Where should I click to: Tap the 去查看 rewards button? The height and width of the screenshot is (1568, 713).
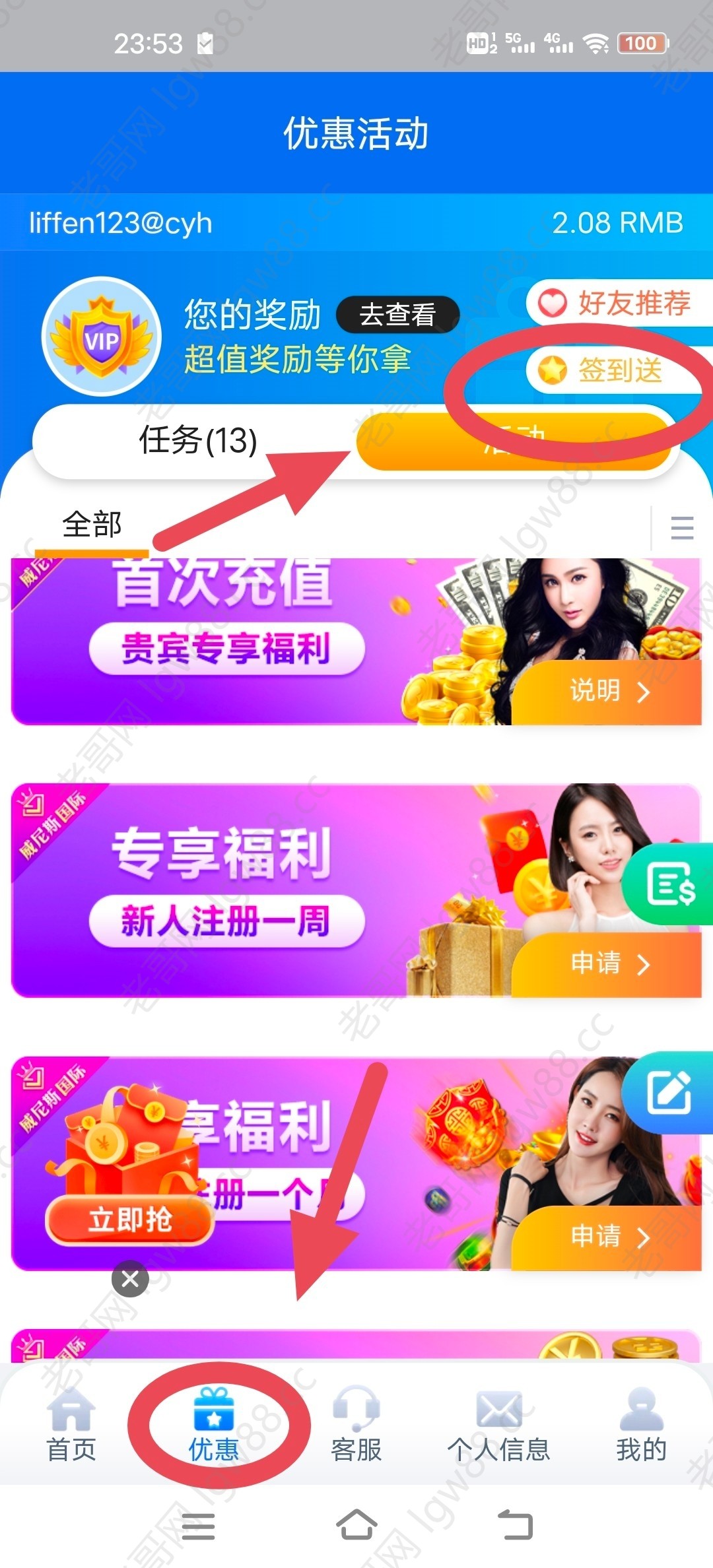pyautogui.click(x=397, y=315)
